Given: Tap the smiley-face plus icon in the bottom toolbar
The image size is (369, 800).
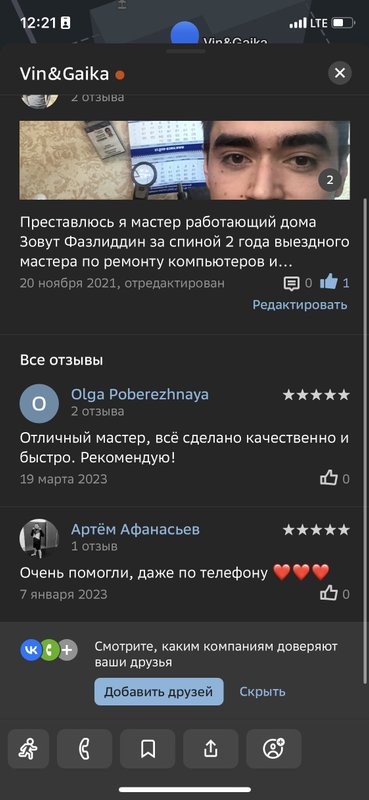Looking at the screenshot, I should (x=274, y=749).
